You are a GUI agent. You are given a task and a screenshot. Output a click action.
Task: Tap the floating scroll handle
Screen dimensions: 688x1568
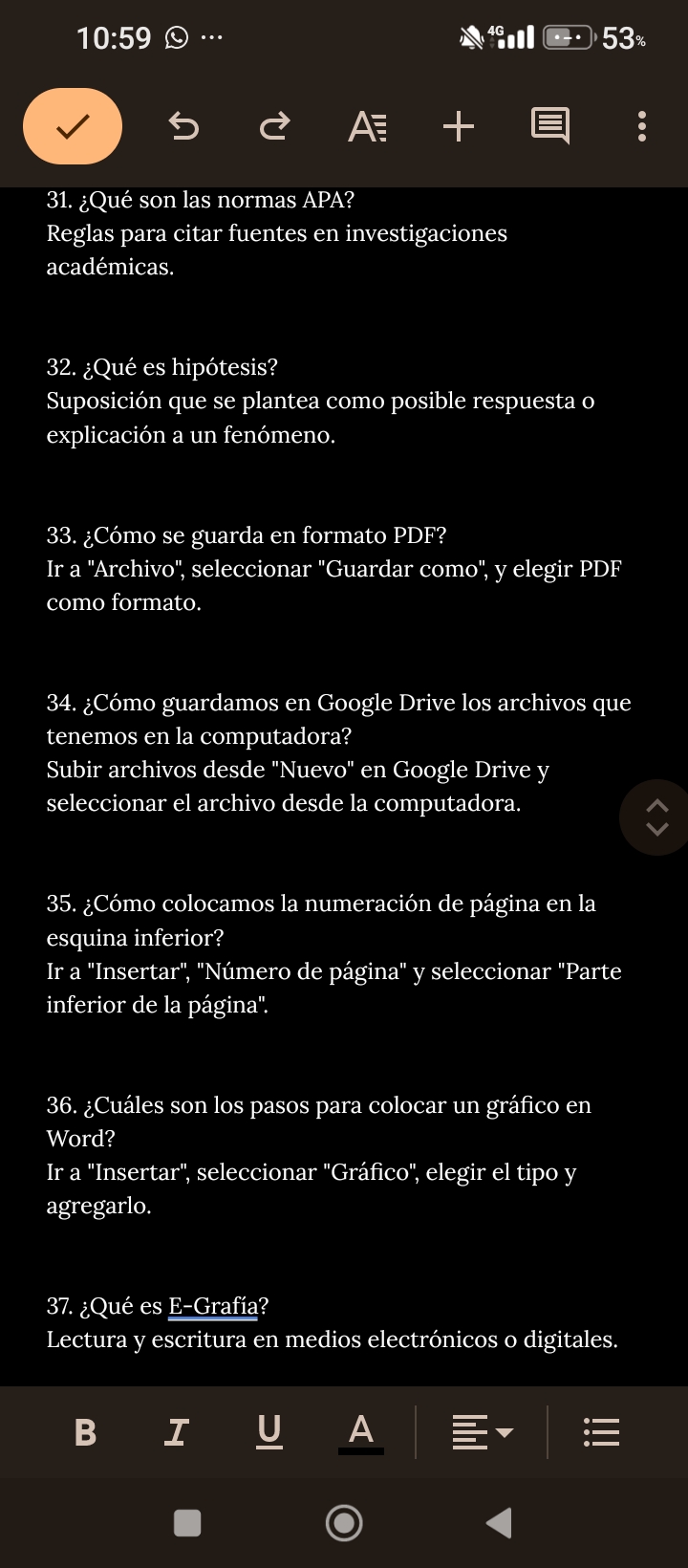click(x=656, y=817)
